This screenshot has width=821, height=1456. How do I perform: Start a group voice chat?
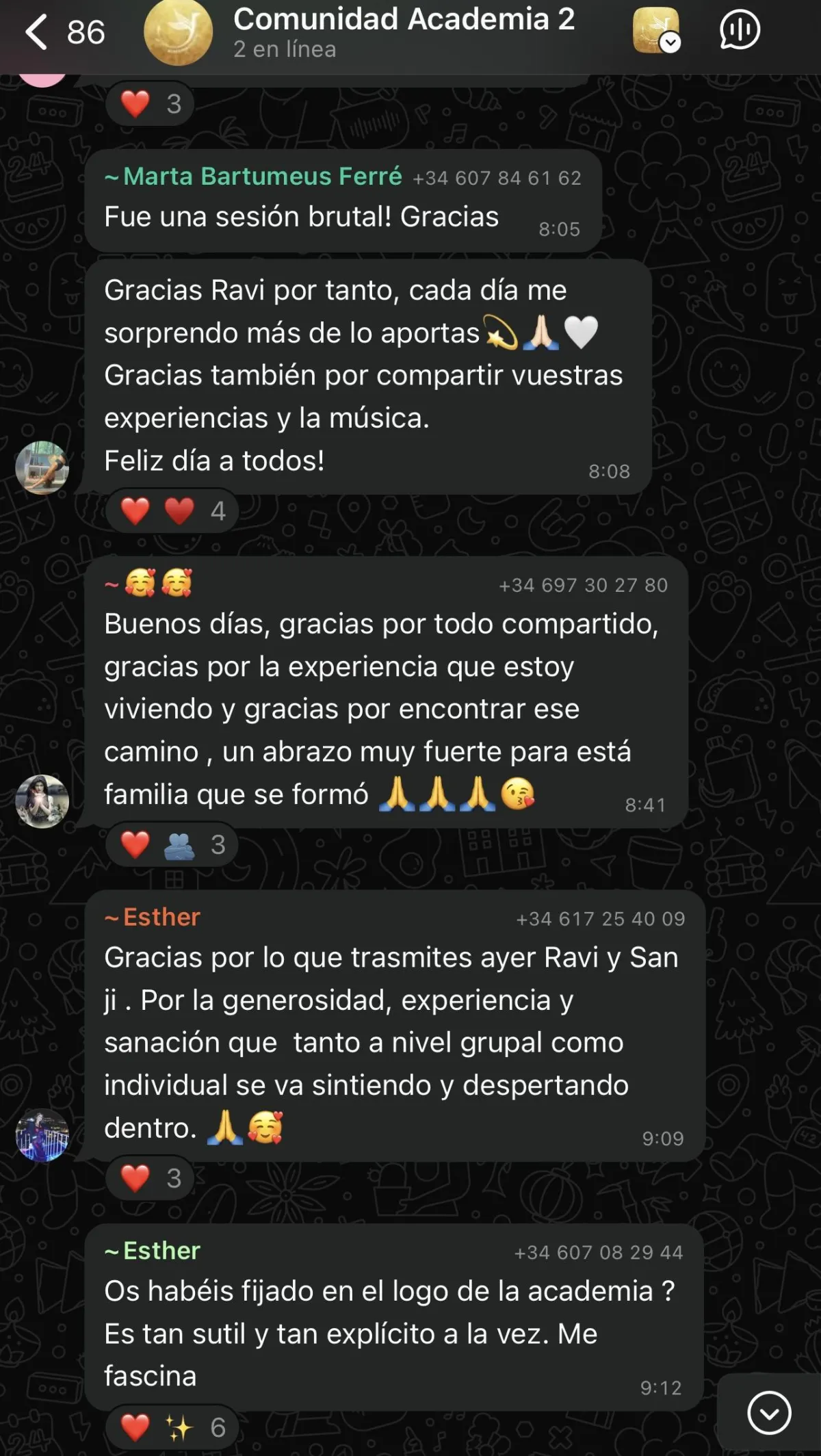(x=740, y=31)
